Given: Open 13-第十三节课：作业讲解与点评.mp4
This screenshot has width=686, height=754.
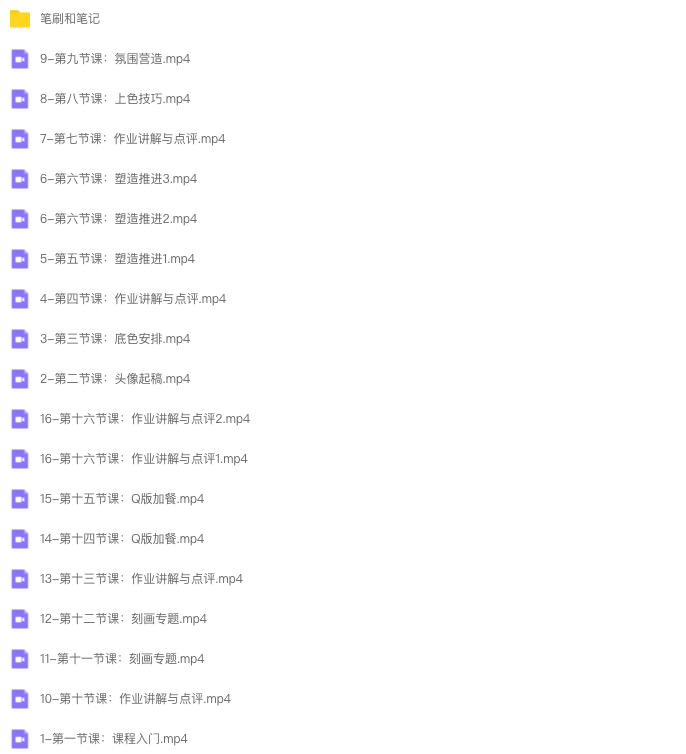Looking at the screenshot, I should (141, 579).
